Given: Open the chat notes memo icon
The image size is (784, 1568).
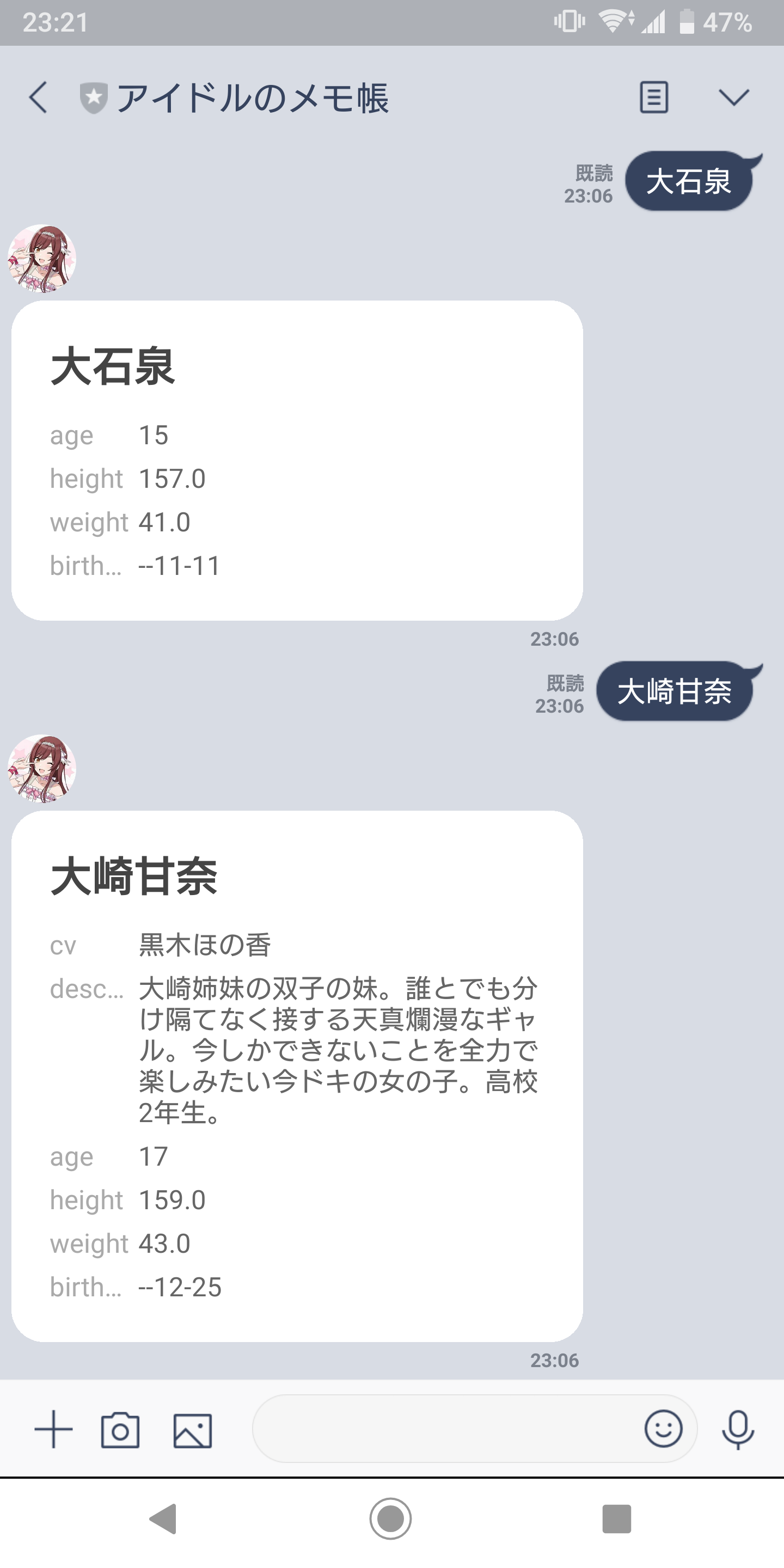Looking at the screenshot, I should (653, 96).
